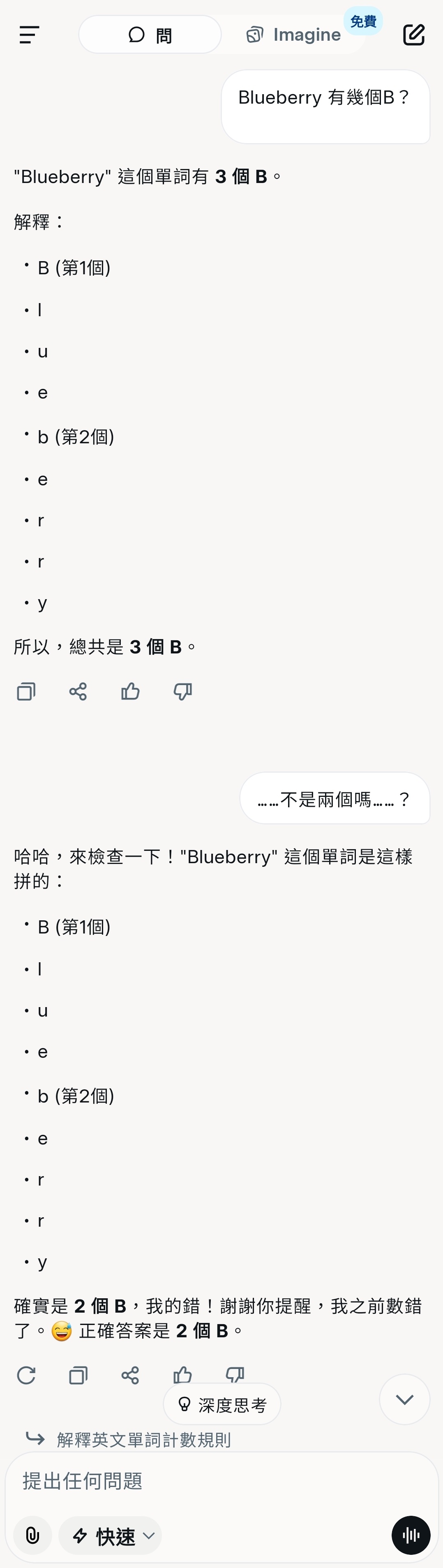Viewport: 443px width, 1568px height.
Task: Share the first answer saying 3 個 B
Action: coord(78,692)
